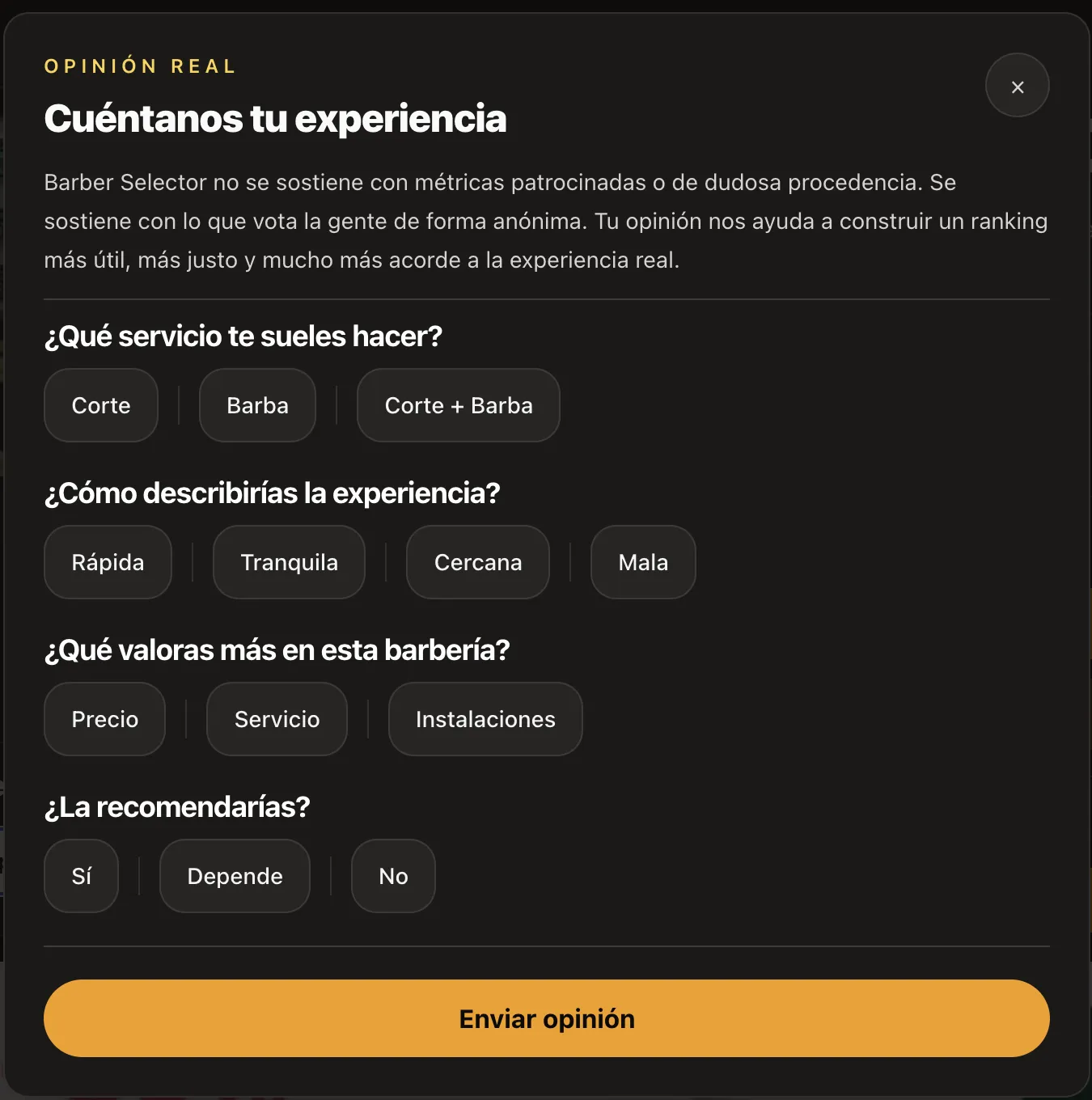Rate the experience as 'Mala'
1092x1100 pixels.
[x=642, y=562]
